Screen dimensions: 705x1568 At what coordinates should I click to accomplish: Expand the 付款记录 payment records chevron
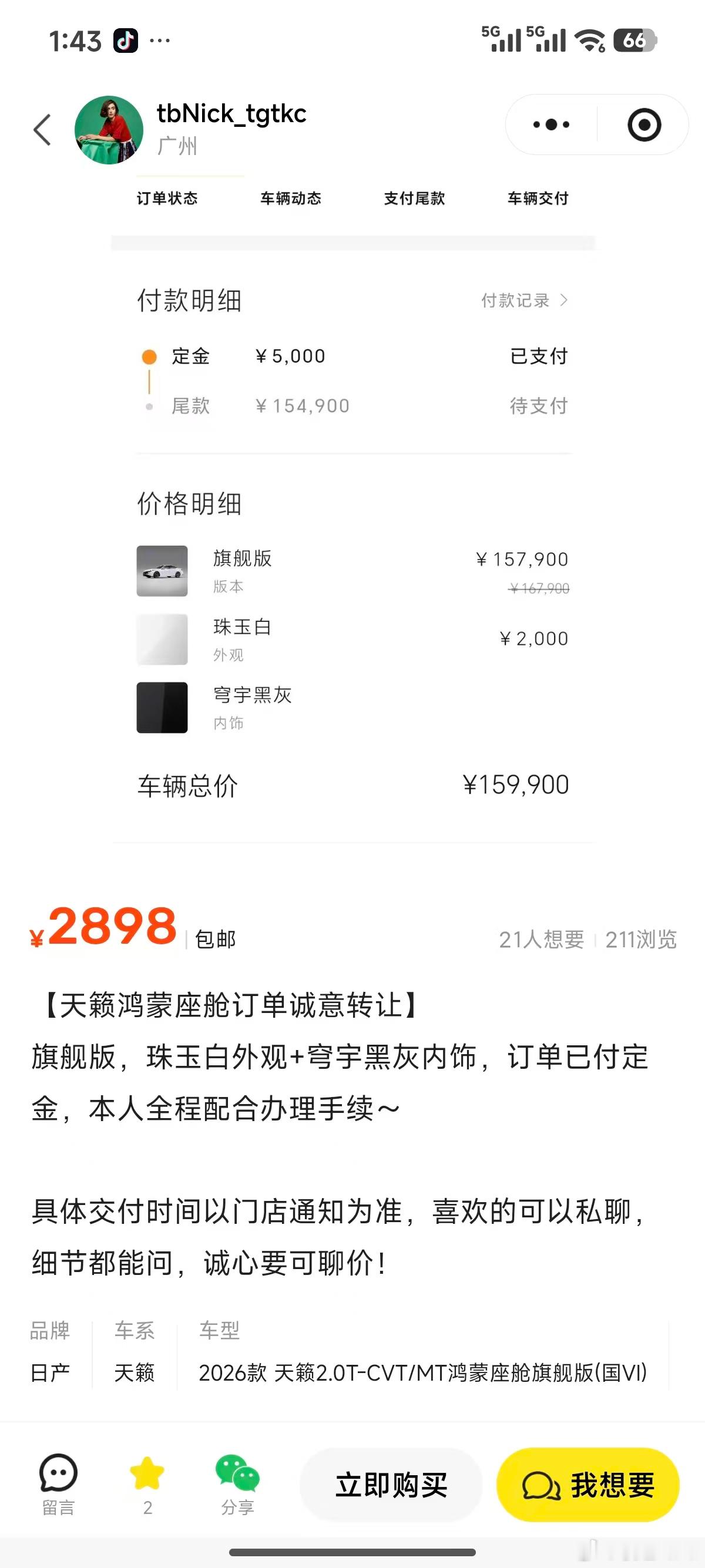(x=564, y=300)
